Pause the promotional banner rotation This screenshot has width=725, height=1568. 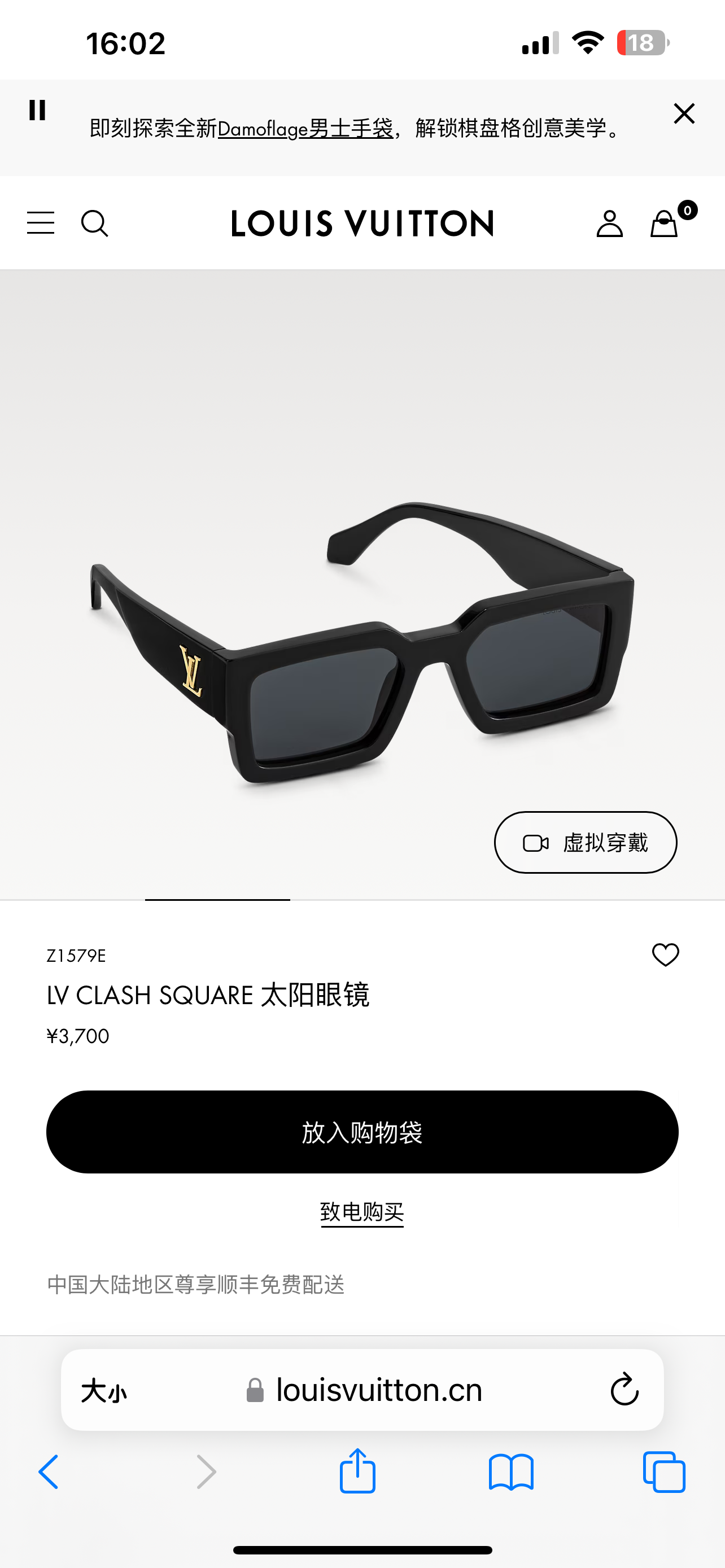(37, 110)
